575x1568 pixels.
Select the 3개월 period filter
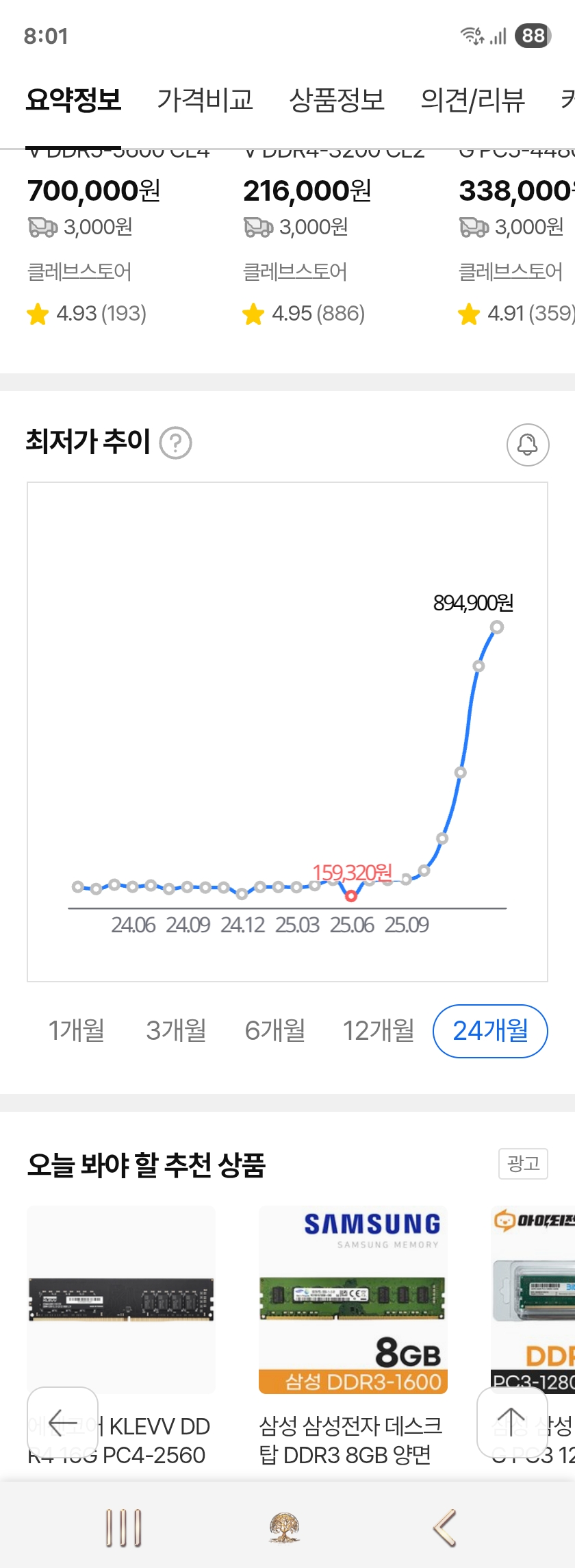click(x=177, y=1030)
